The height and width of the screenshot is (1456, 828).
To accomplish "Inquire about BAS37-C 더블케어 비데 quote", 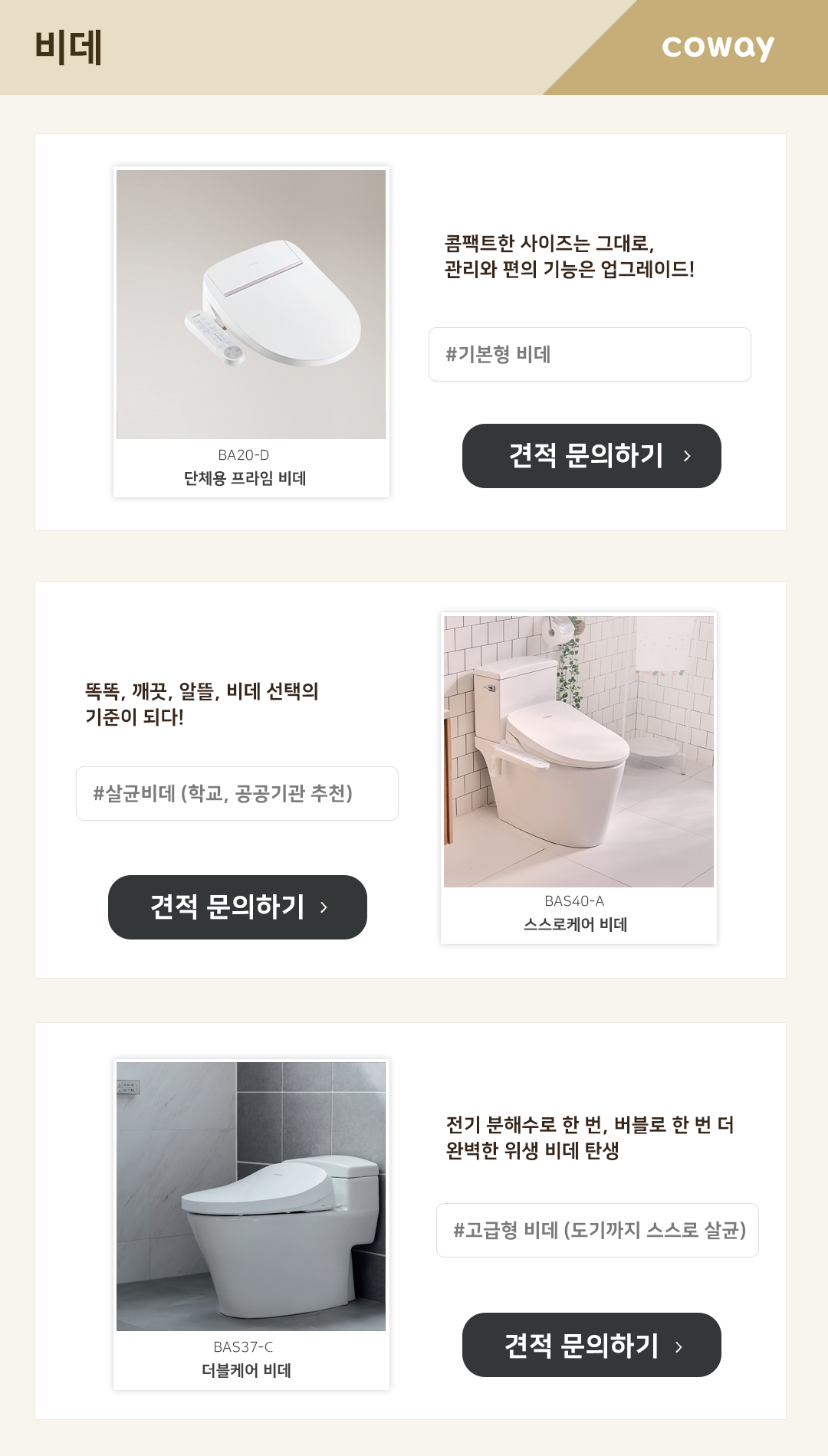I will 591,1345.
